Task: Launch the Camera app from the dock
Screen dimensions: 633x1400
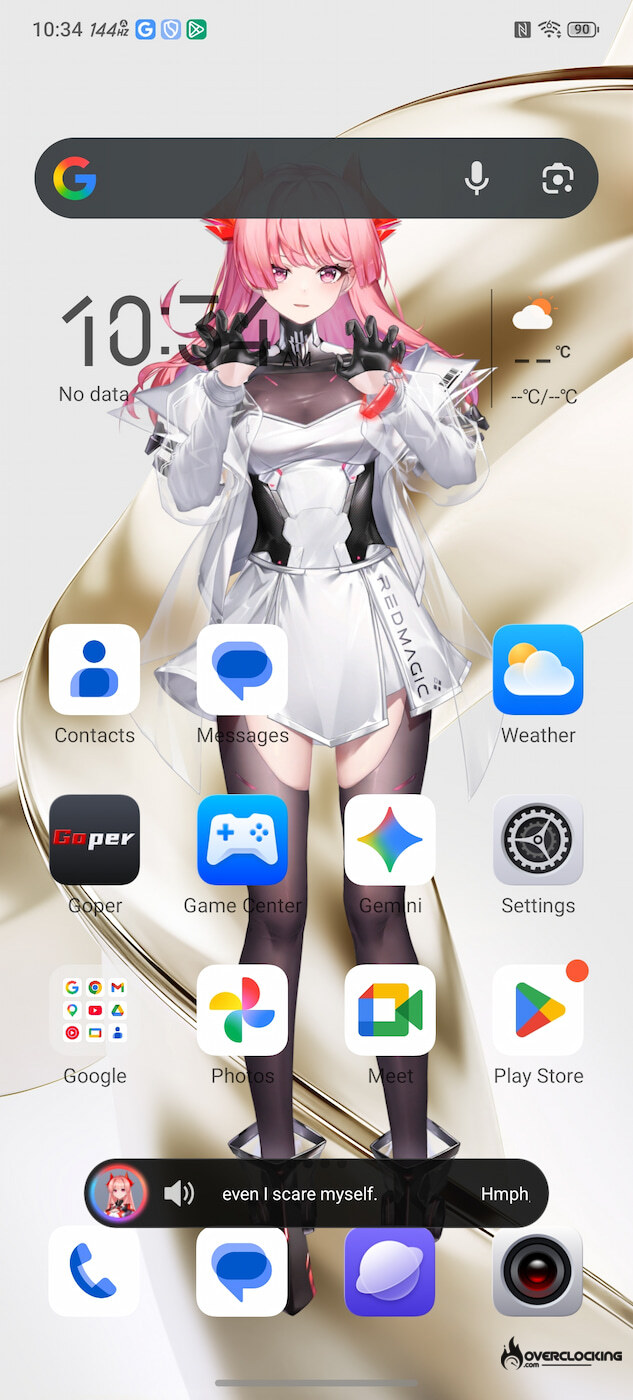Action: tap(538, 1271)
